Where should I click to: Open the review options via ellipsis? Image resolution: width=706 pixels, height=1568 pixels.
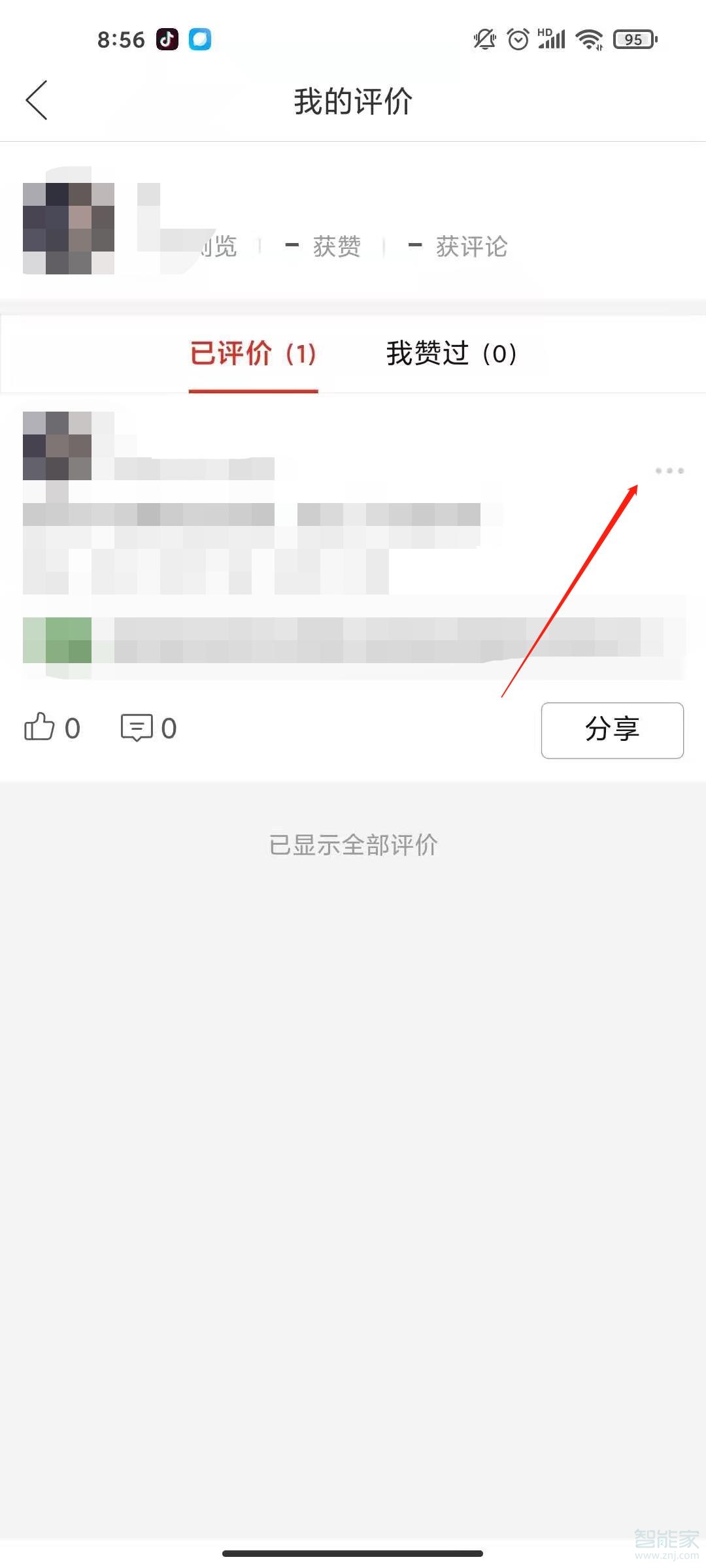coord(669,470)
